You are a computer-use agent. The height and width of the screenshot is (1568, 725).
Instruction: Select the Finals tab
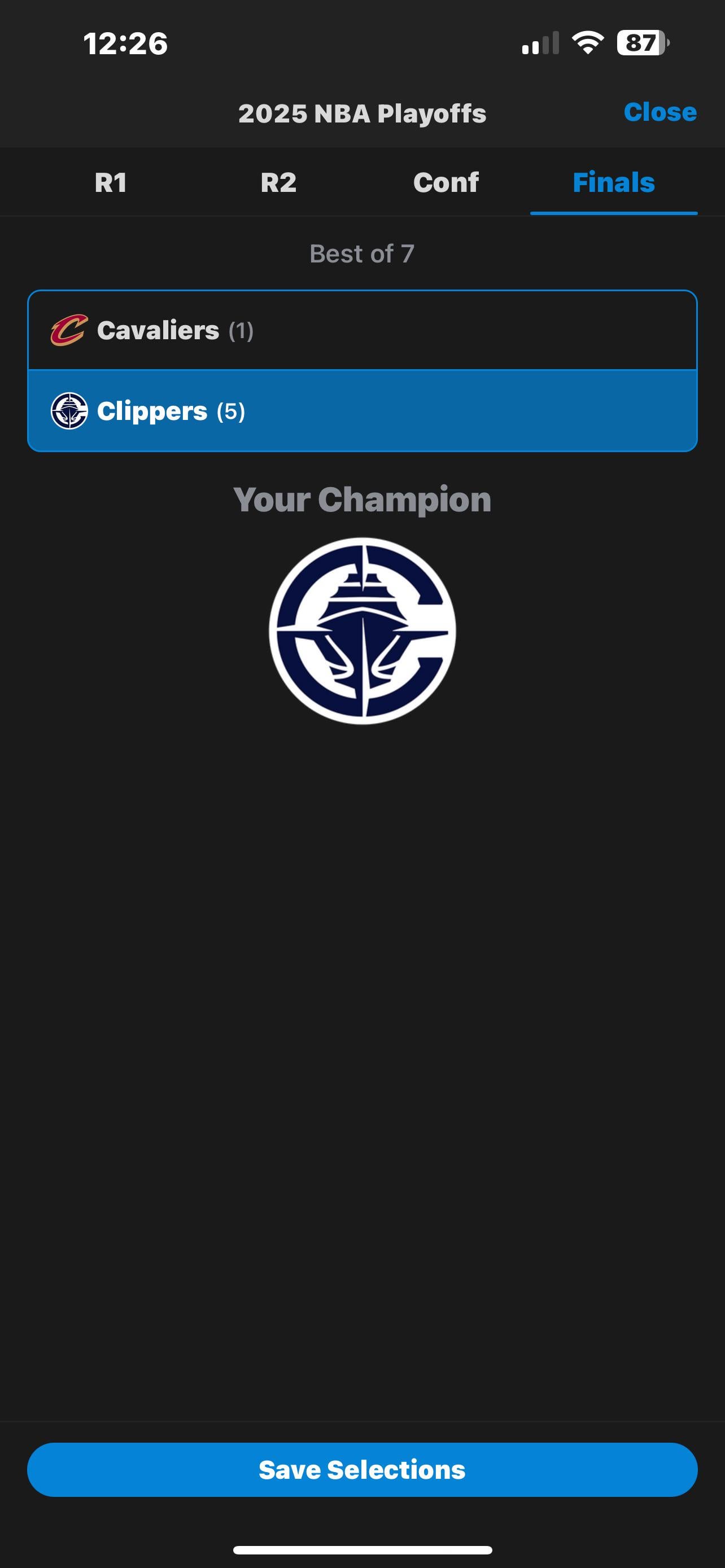(614, 183)
